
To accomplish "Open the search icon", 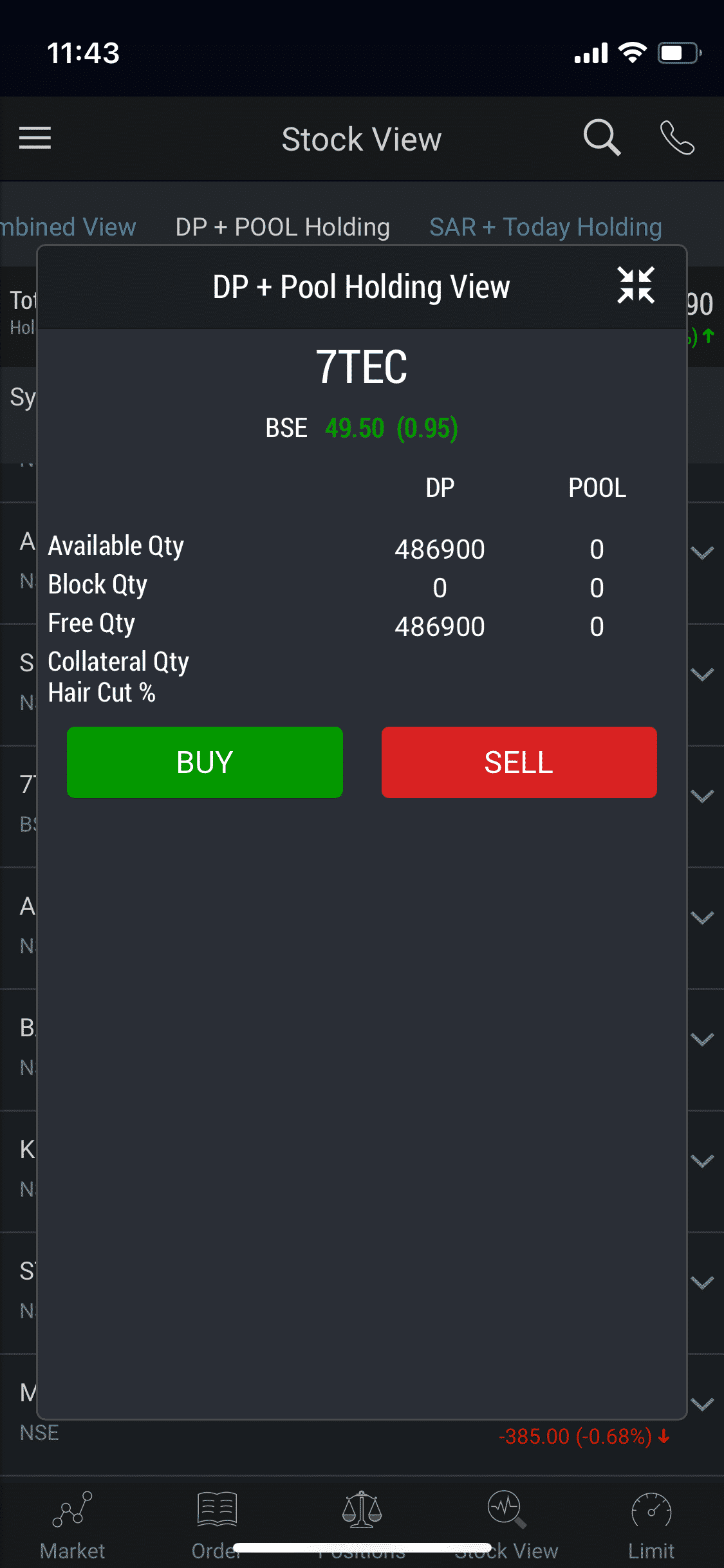I will pyautogui.click(x=602, y=137).
